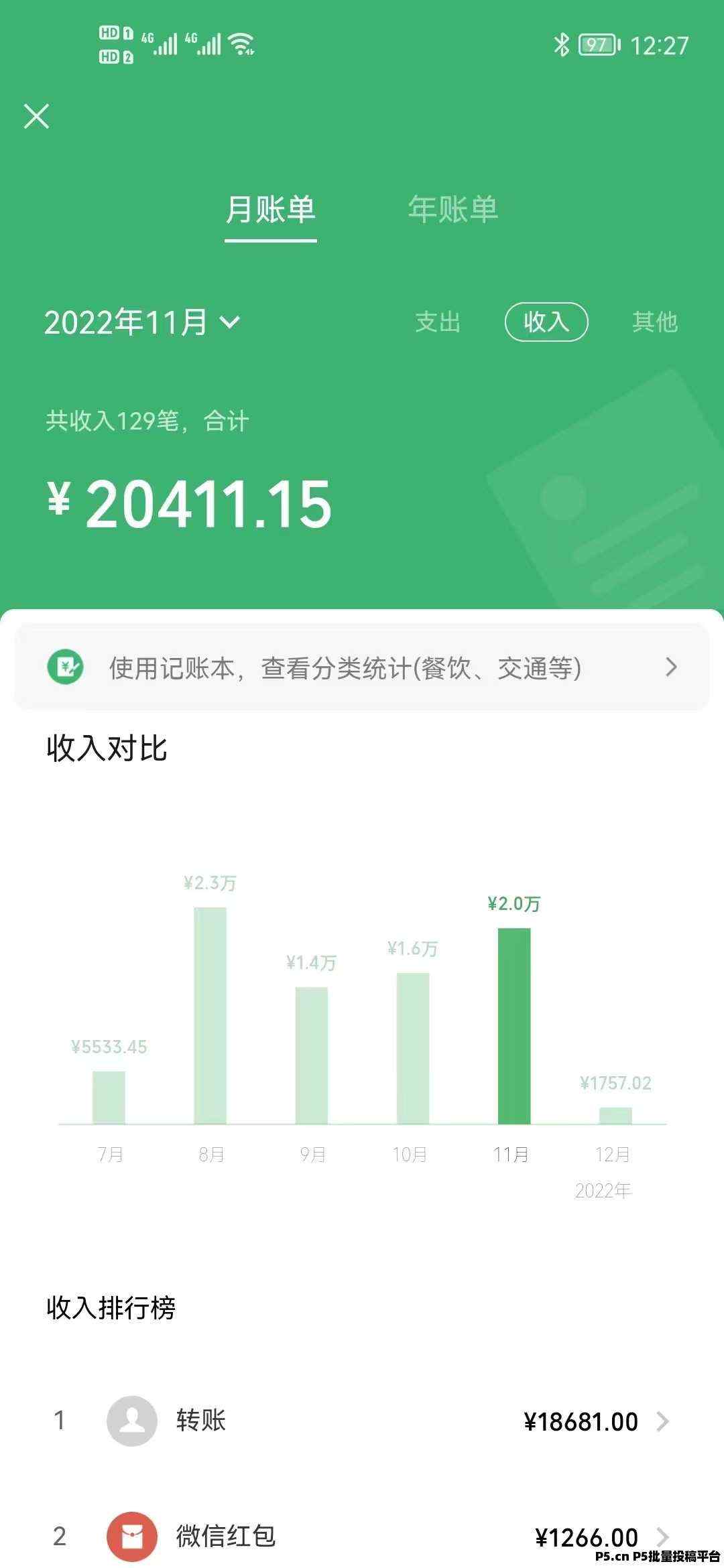Select the 10月 bar in the income chart
724x1568 pixels.
(x=413, y=1048)
